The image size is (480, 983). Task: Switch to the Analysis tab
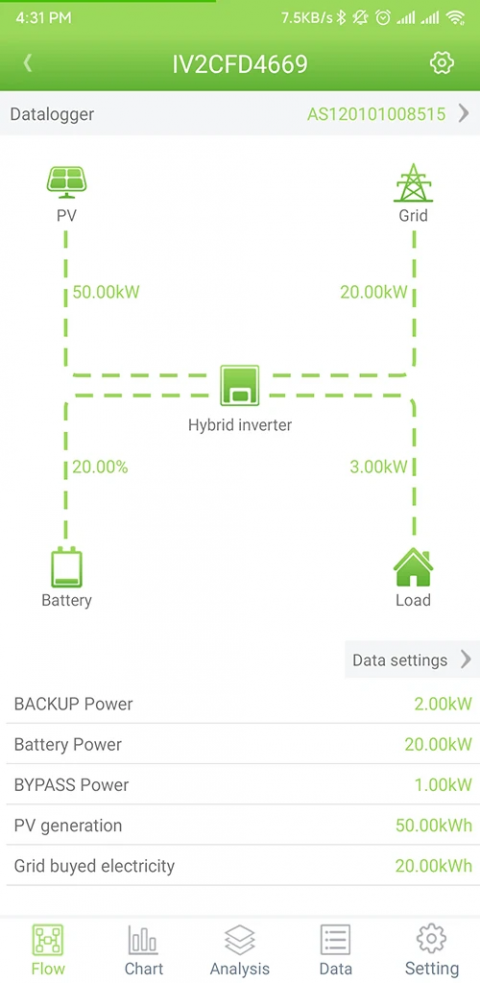[x=240, y=950]
